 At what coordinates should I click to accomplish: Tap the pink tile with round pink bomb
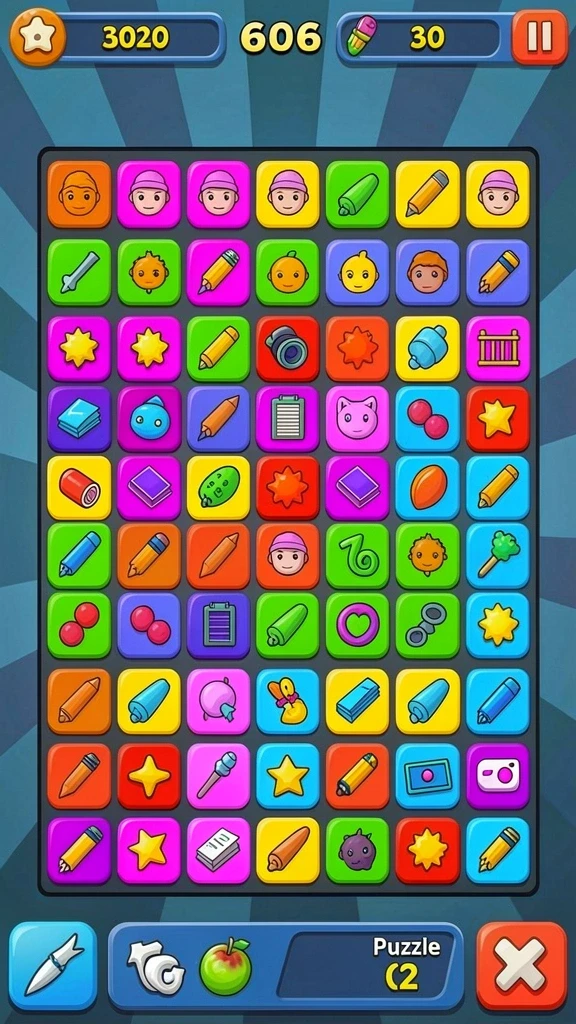click(x=219, y=701)
